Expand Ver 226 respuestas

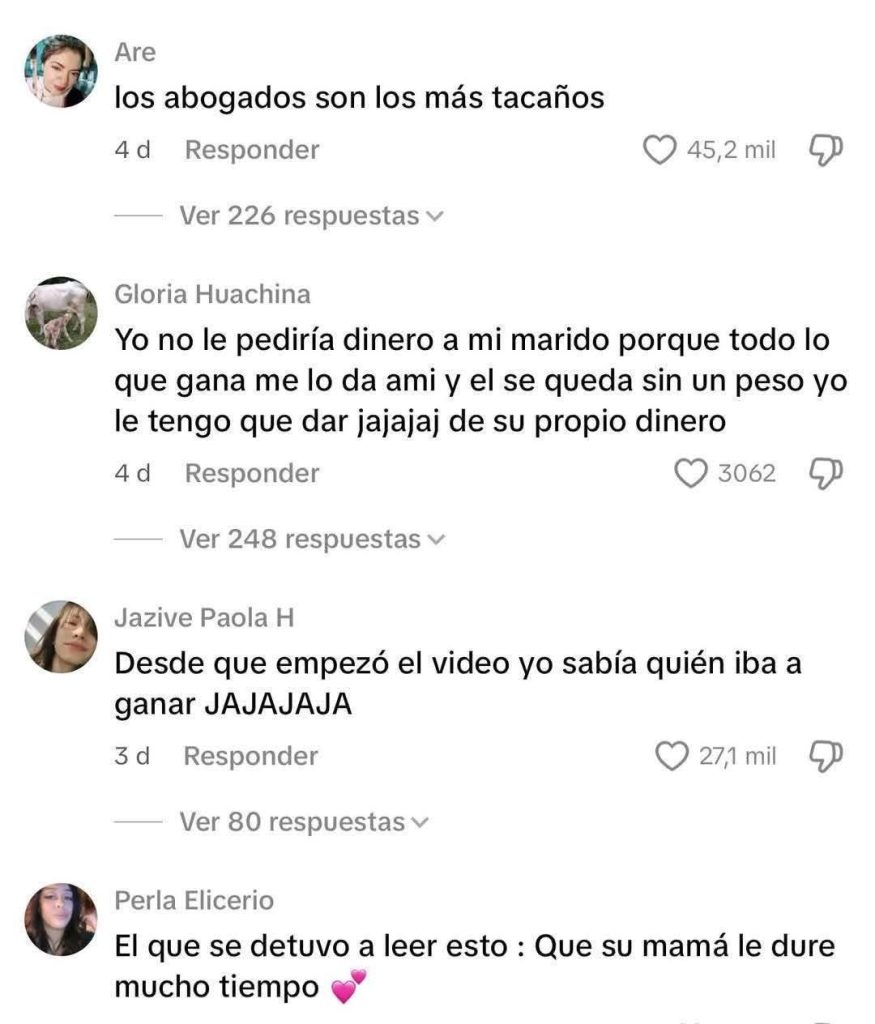tap(310, 215)
